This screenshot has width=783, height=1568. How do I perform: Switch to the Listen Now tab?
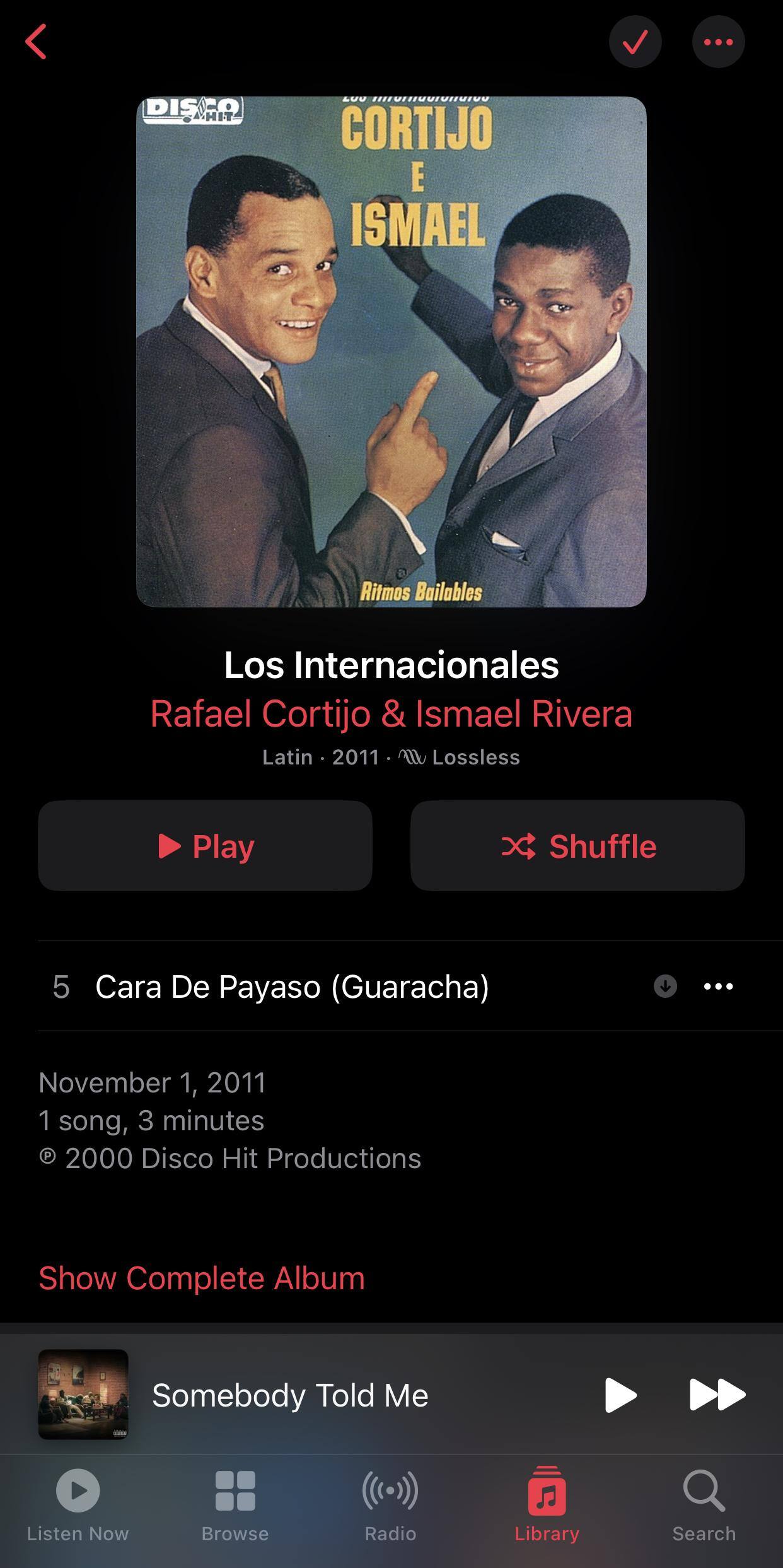point(78,1504)
